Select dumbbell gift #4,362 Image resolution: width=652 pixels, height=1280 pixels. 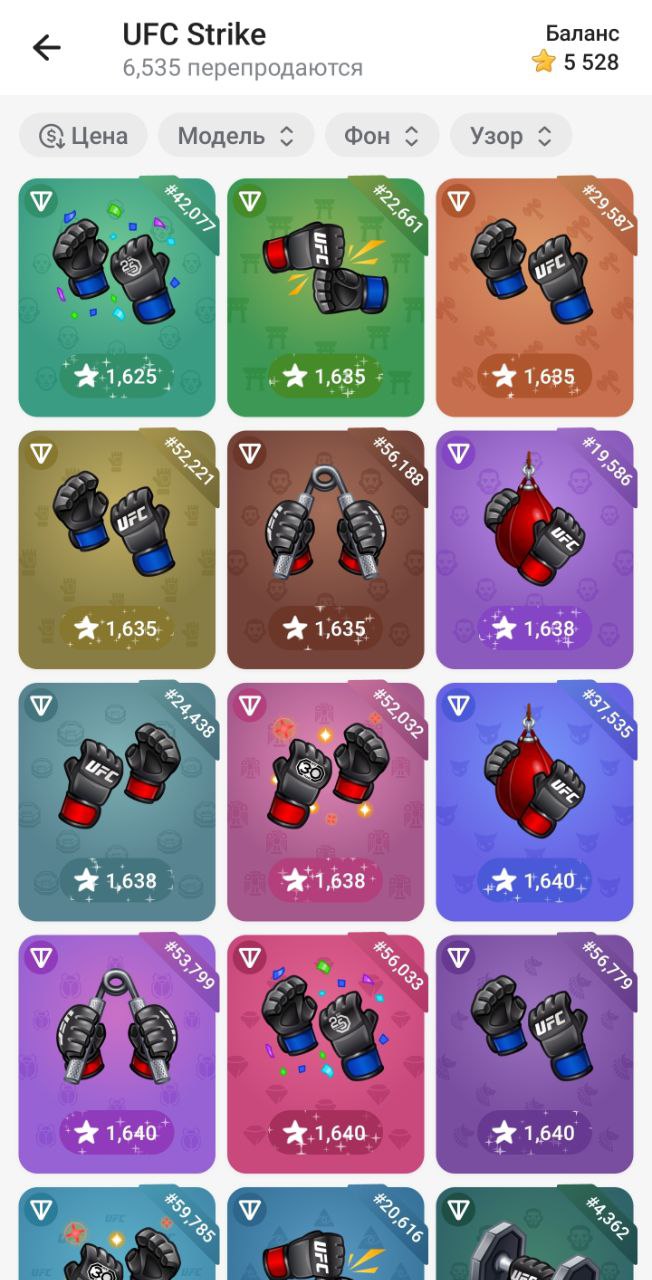534,1236
